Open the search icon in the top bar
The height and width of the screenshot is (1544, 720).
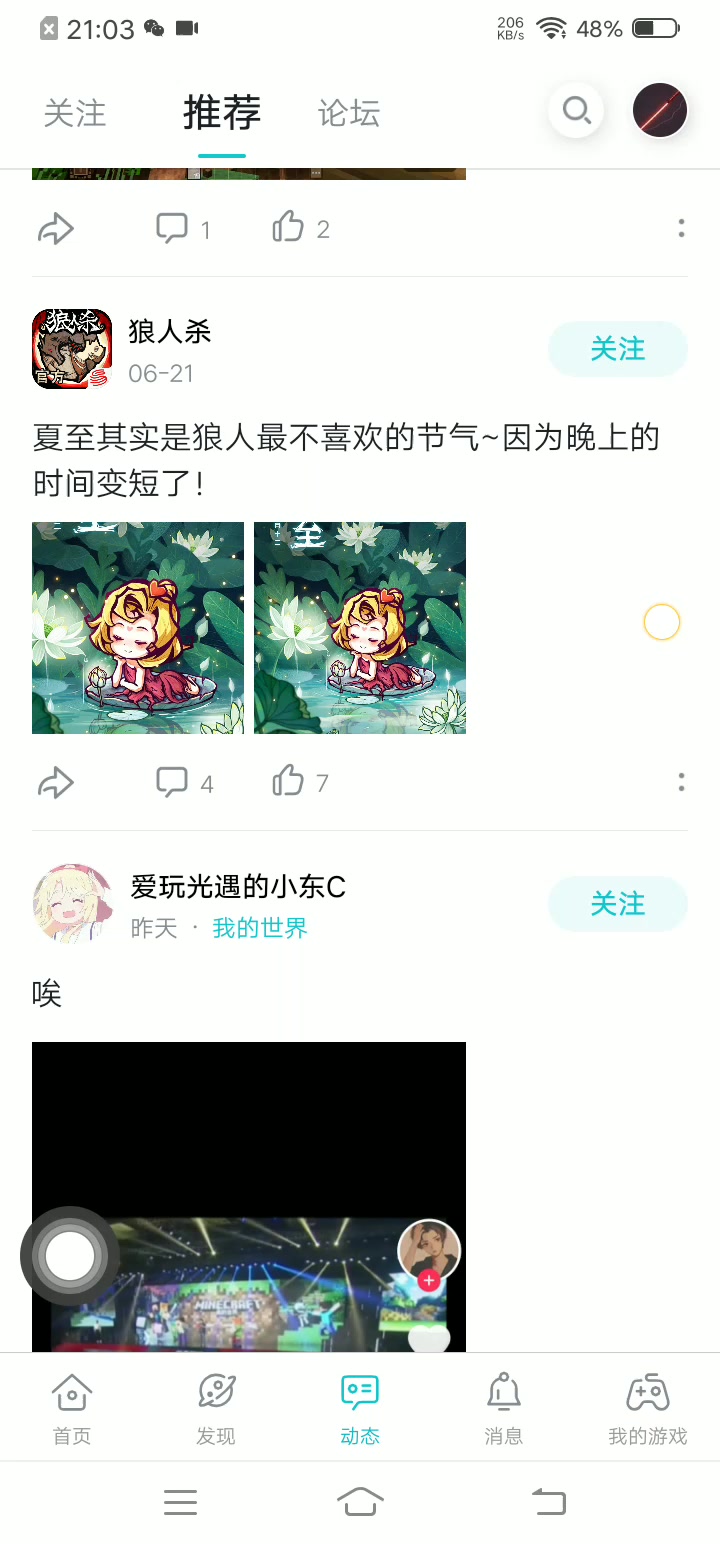pyautogui.click(x=576, y=110)
